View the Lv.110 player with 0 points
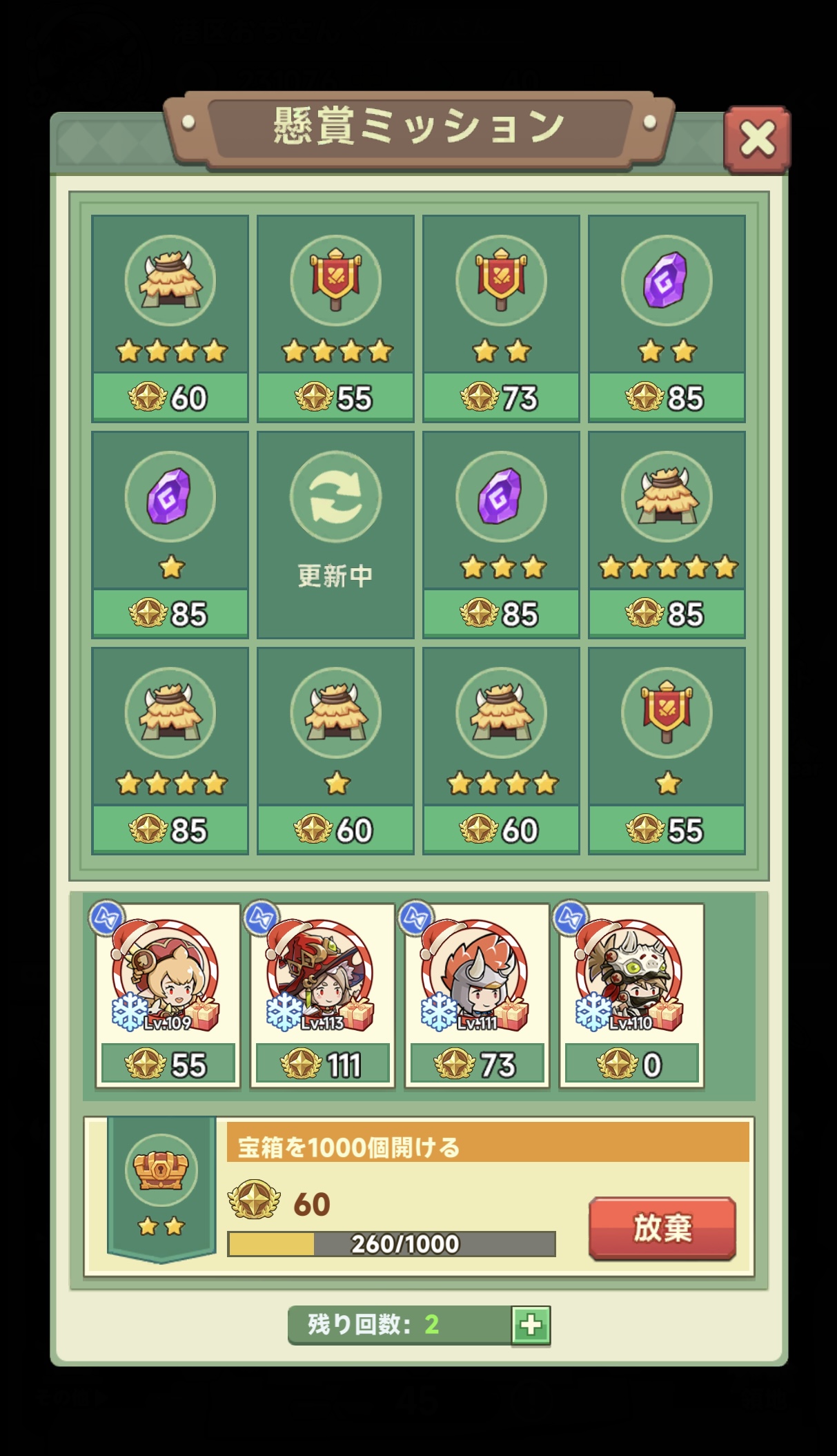 (631, 996)
